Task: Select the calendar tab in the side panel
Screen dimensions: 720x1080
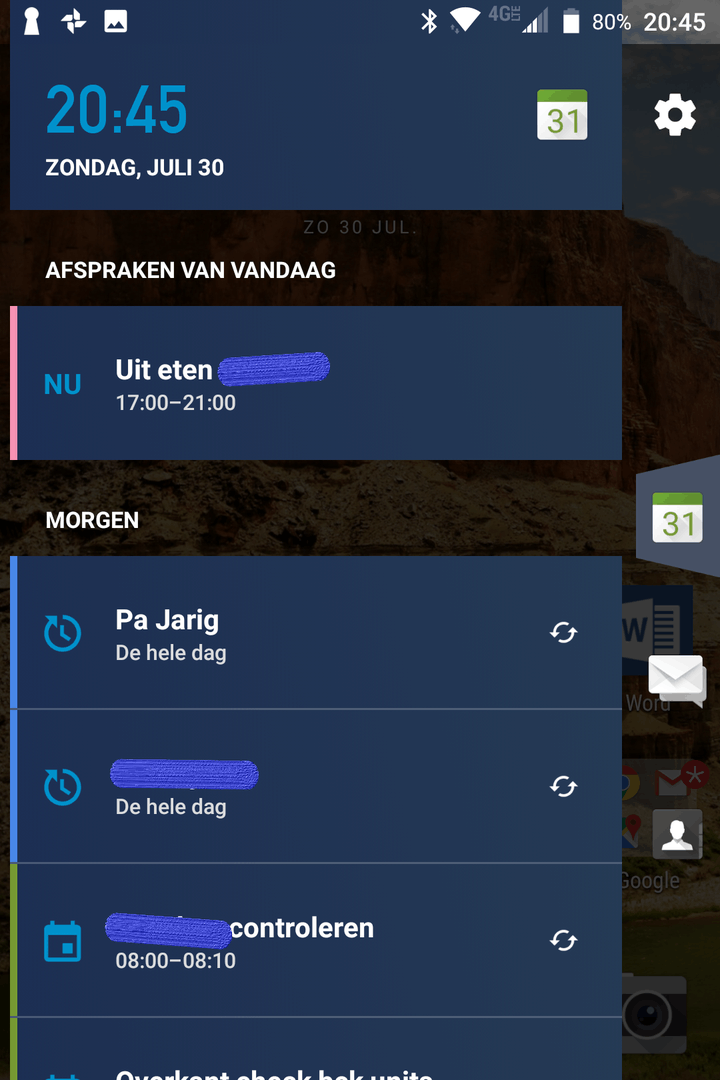Action: click(x=678, y=518)
